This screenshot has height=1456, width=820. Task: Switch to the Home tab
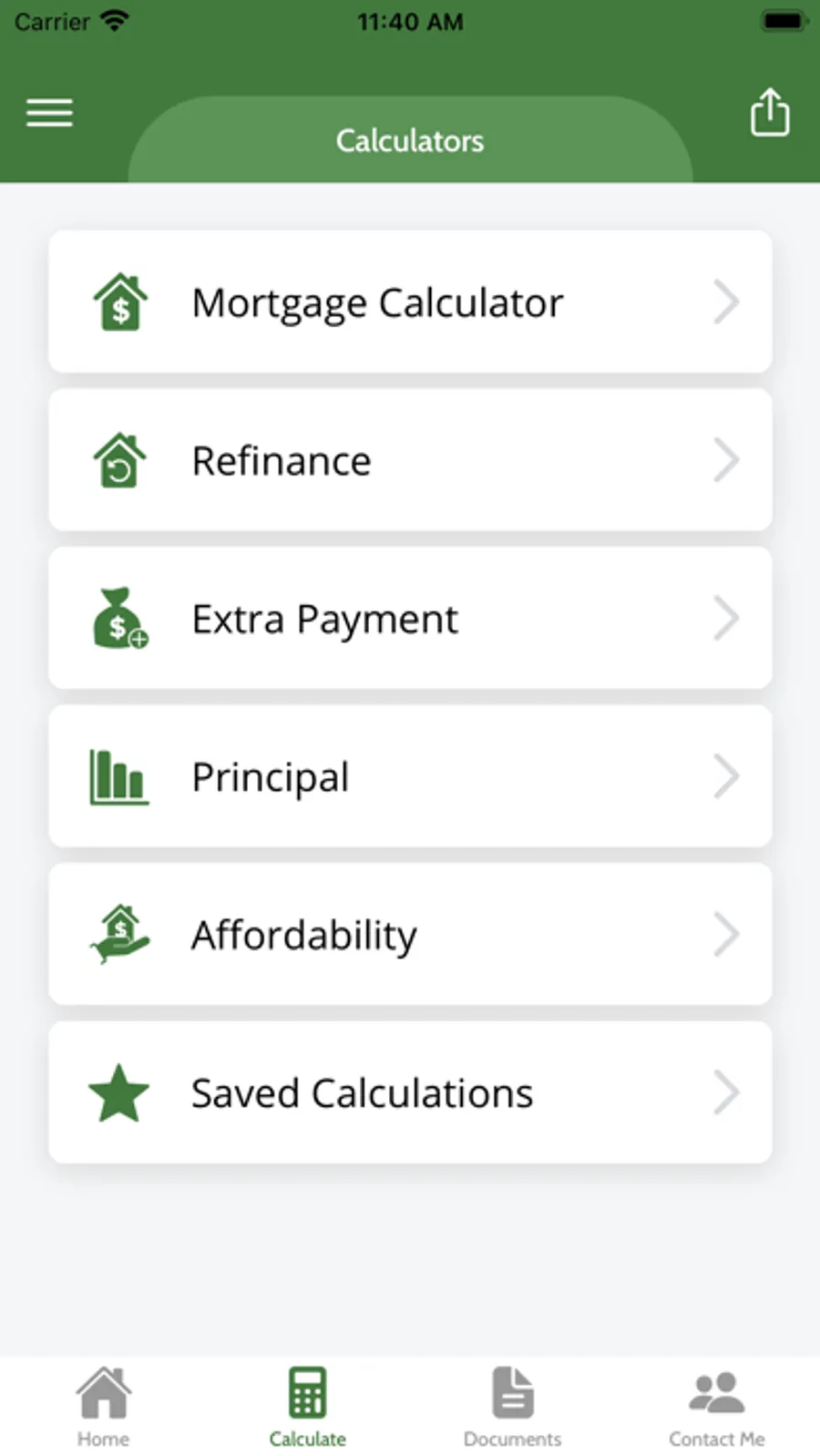point(103,1407)
